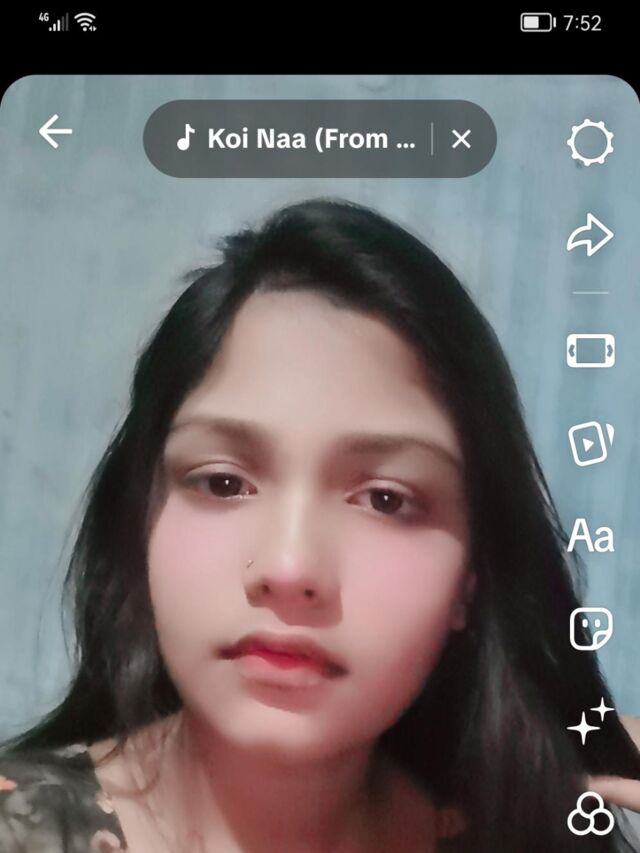
Task: Open the stickers panel
Action: click(590, 629)
